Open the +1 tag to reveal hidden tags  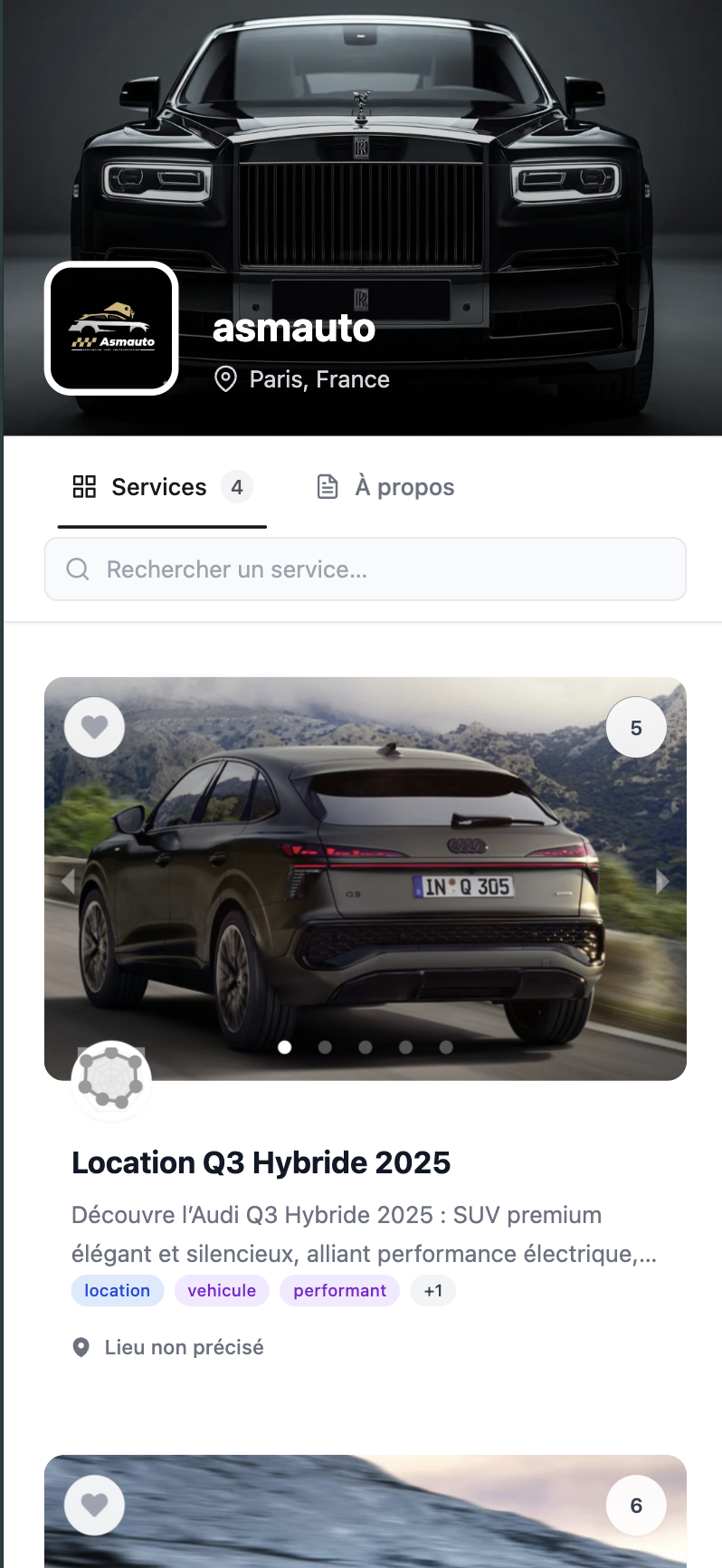point(432,1290)
